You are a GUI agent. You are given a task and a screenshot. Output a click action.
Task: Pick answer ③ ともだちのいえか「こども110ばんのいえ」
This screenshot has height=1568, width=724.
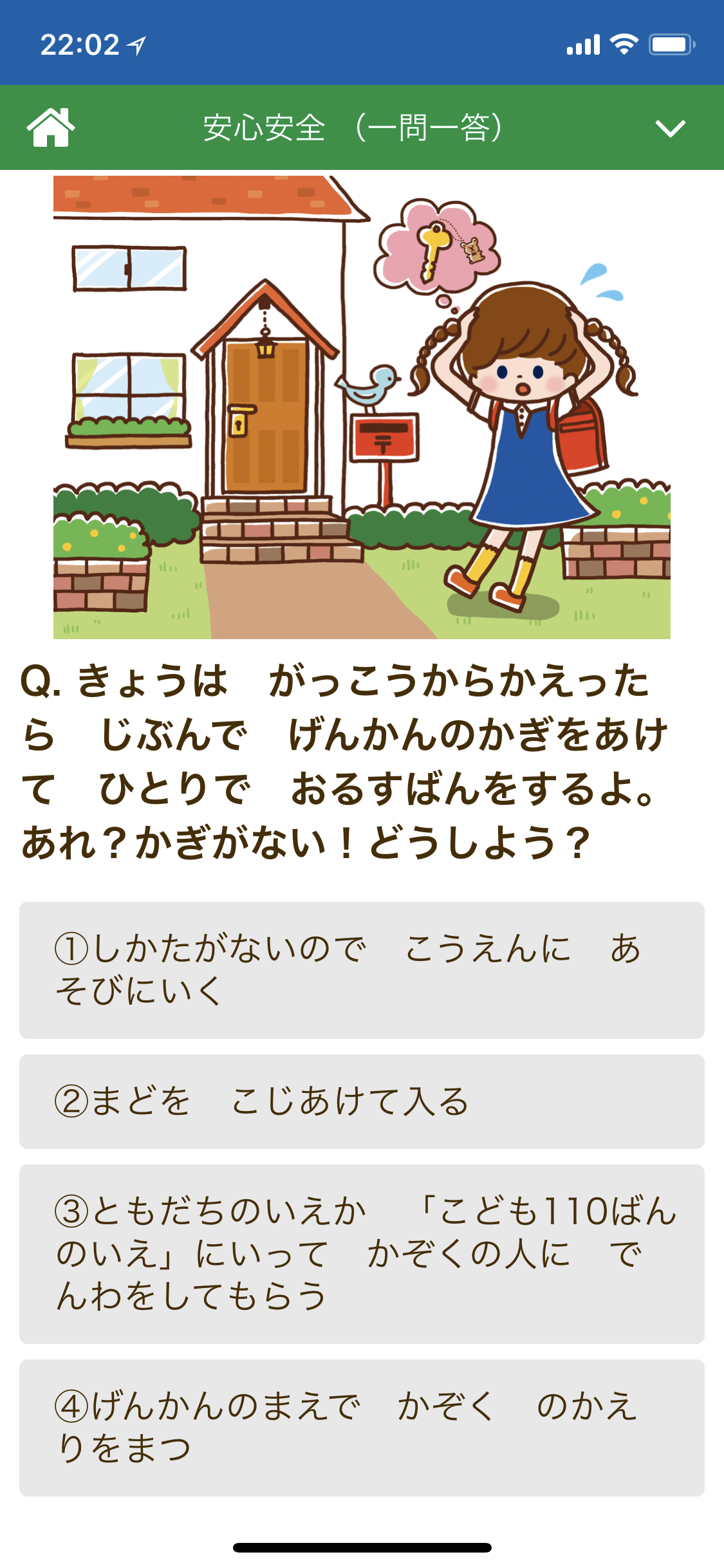tap(362, 1253)
